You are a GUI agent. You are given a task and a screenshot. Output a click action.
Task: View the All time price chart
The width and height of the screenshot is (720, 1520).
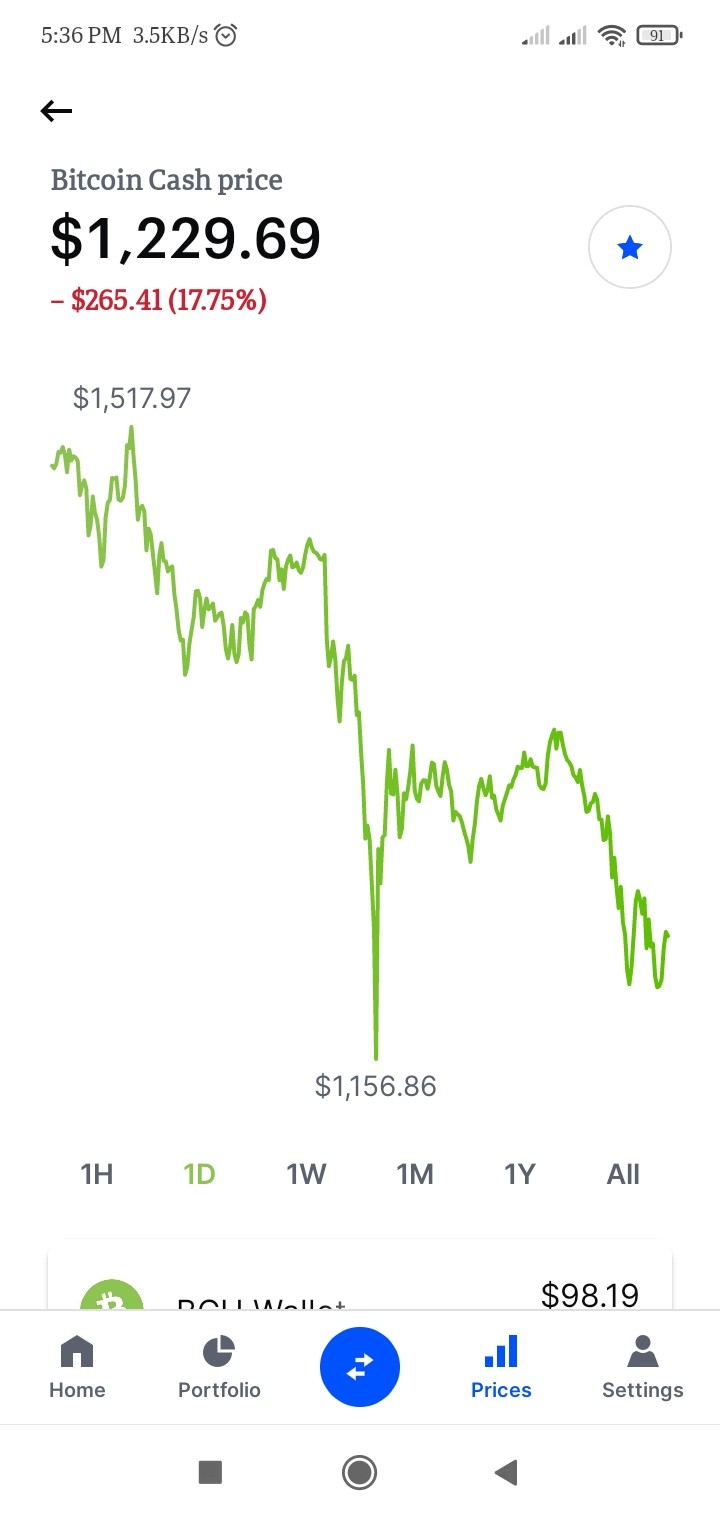coord(623,1174)
